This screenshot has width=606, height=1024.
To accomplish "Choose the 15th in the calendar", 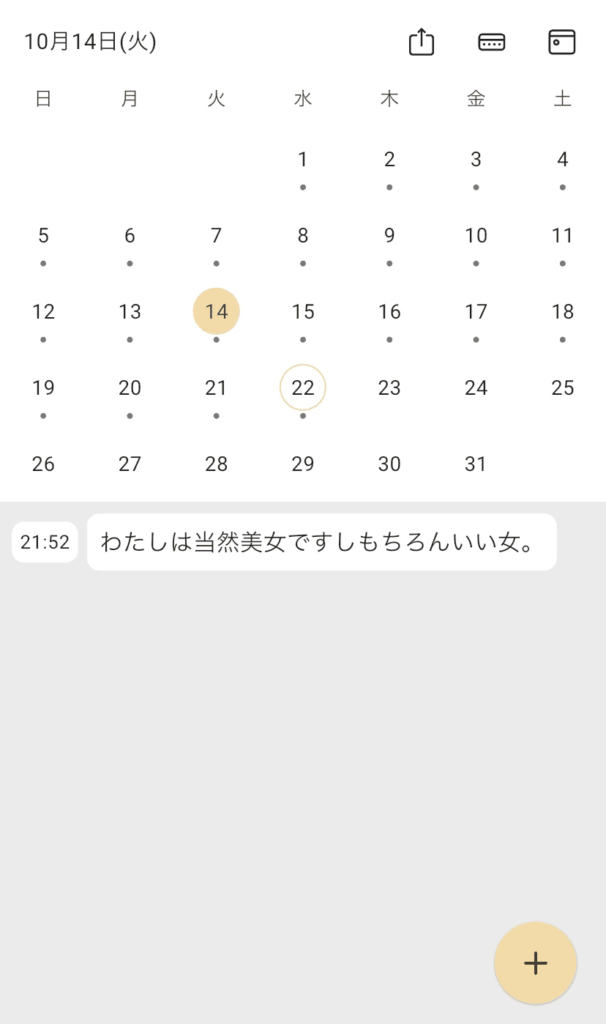I will click(303, 312).
